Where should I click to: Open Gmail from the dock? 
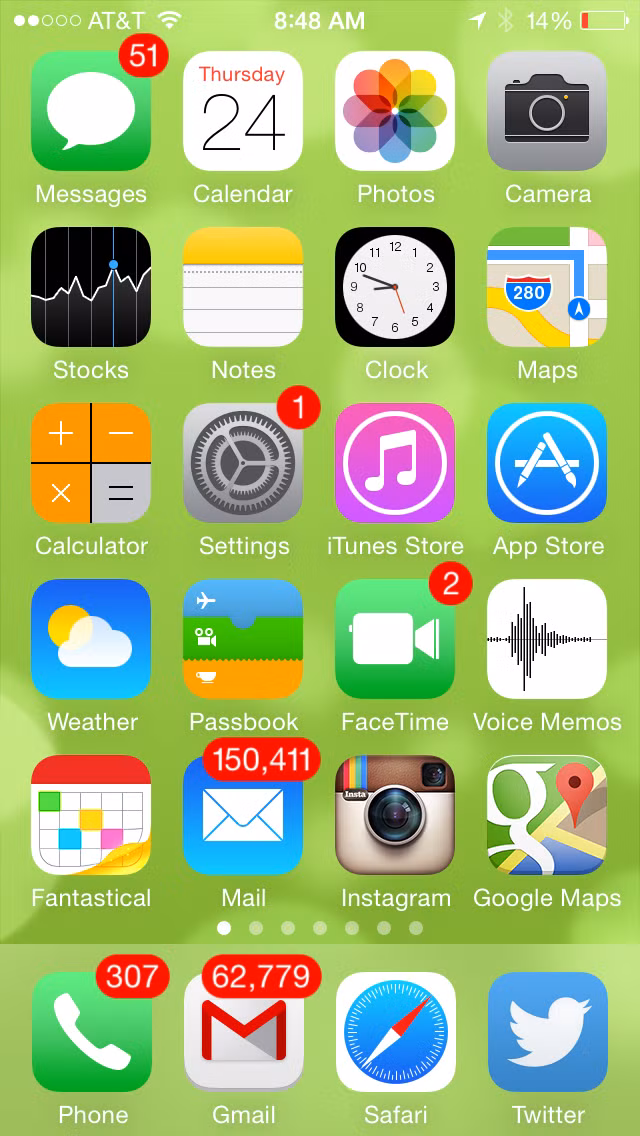point(243,1032)
